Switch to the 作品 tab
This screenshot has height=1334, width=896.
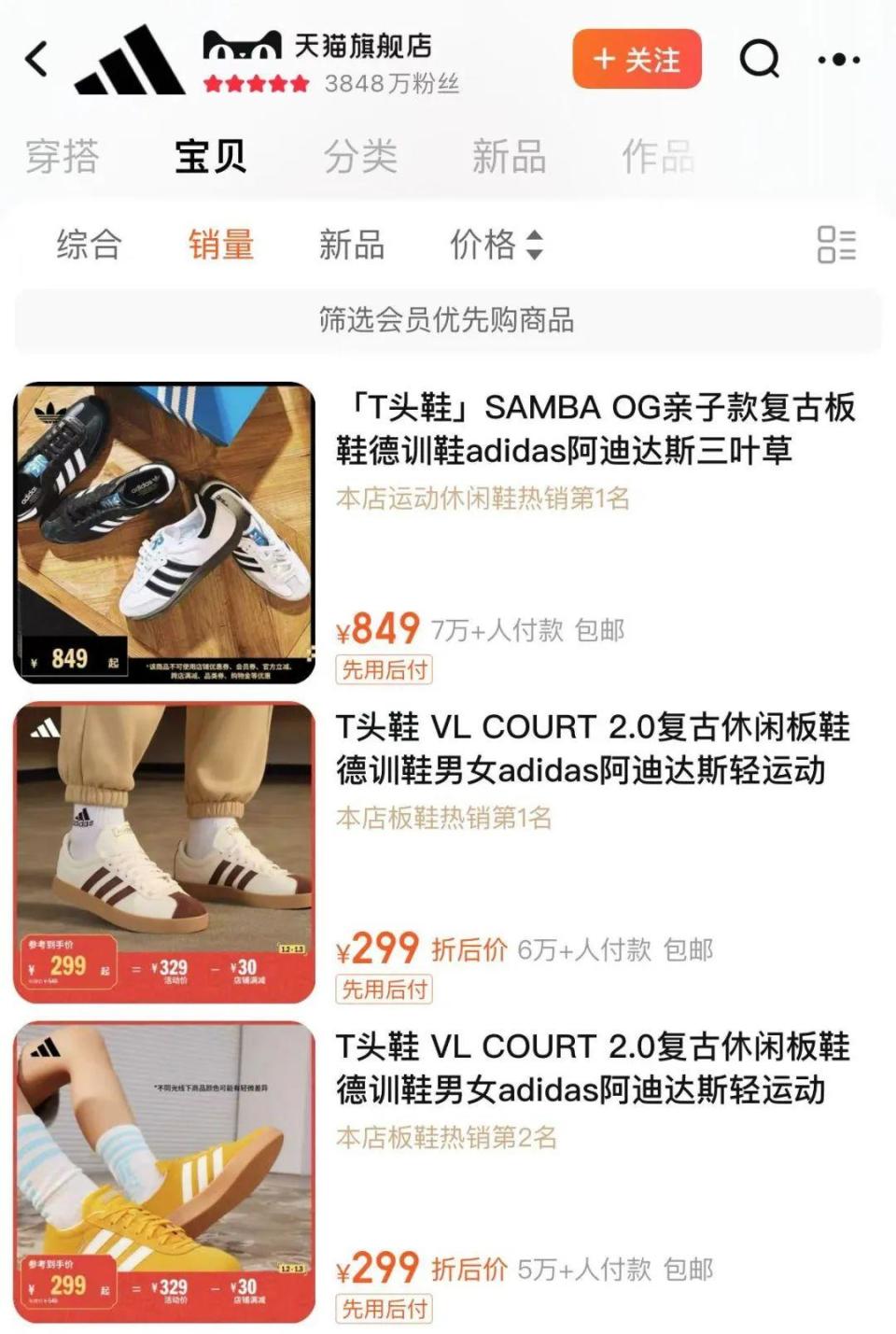(x=658, y=157)
